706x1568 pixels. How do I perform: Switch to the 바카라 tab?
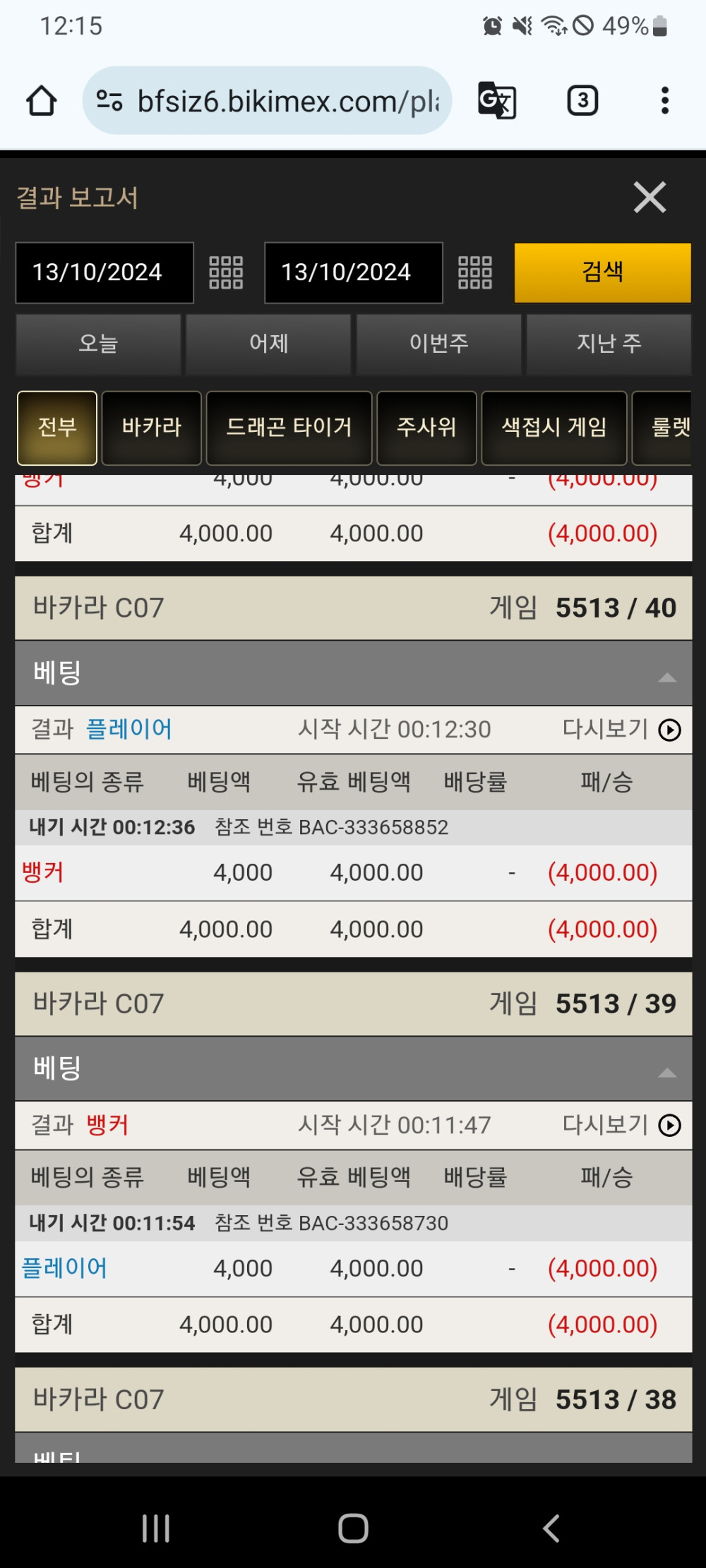pyautogui.click(x=152, y=428)
